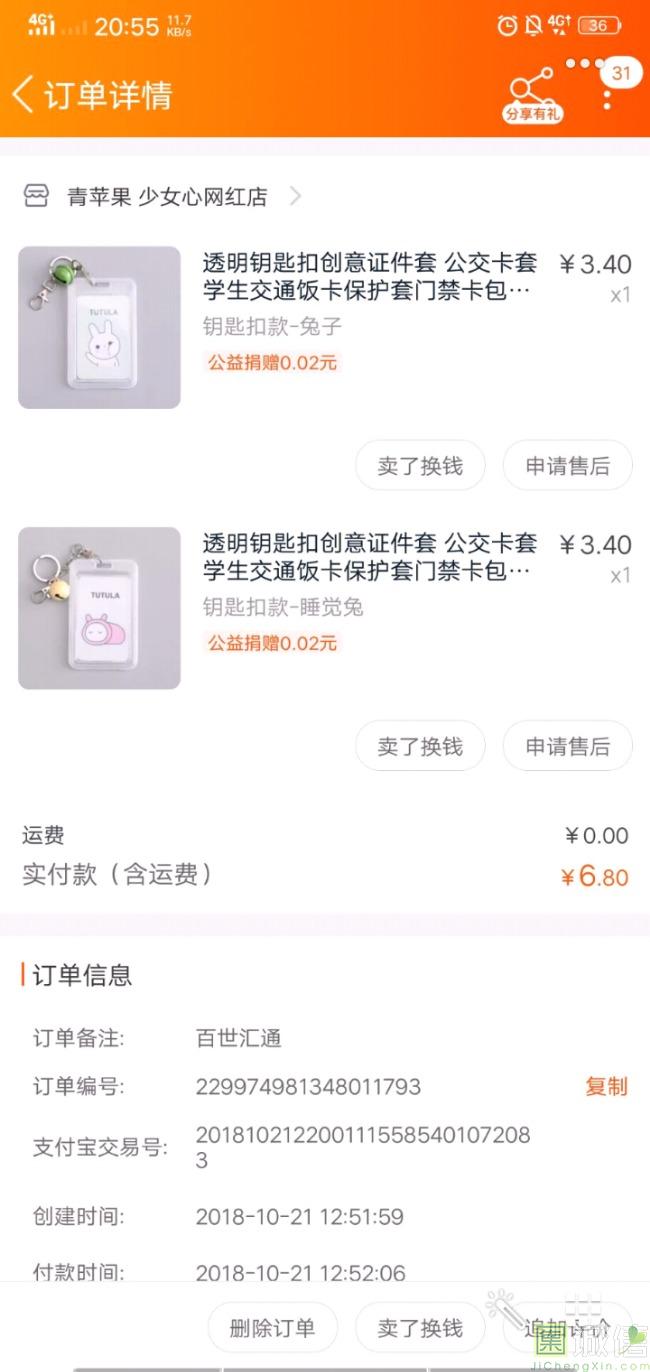This screenshot has height=1372, width=650.
Task: Tap 申请售后 under the 兔子 item
Action: 567,466
